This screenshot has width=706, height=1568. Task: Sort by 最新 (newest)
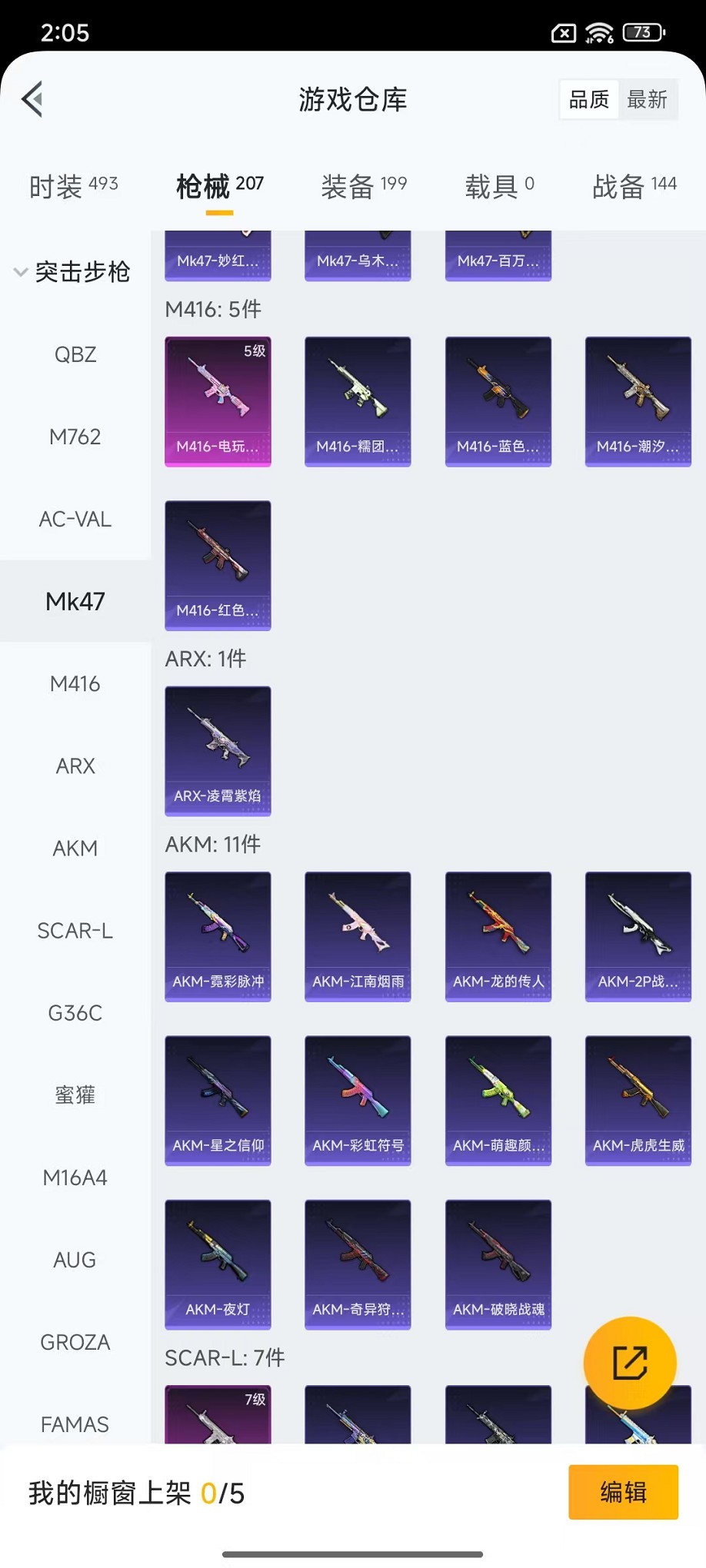coord(647,99)
